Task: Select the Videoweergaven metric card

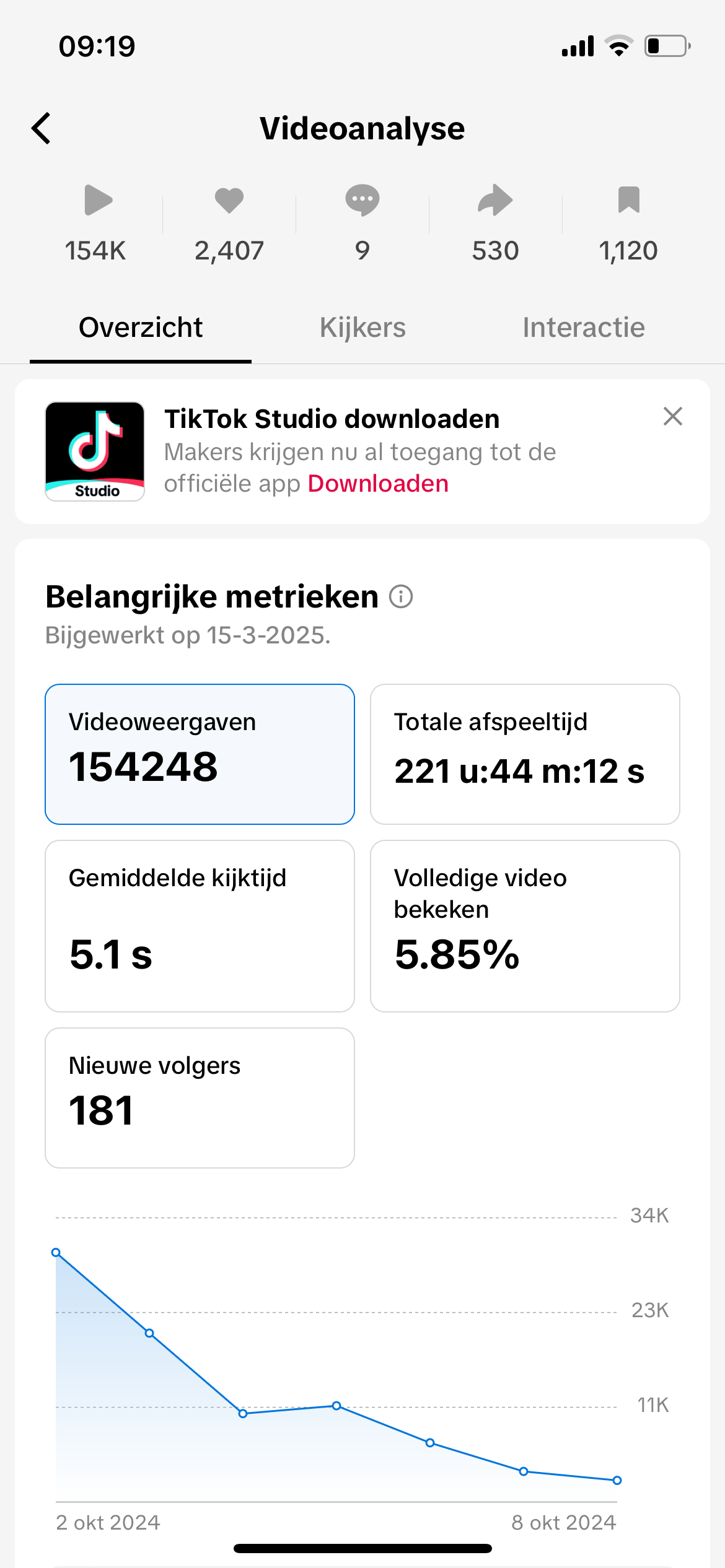Action: [200, 754]
